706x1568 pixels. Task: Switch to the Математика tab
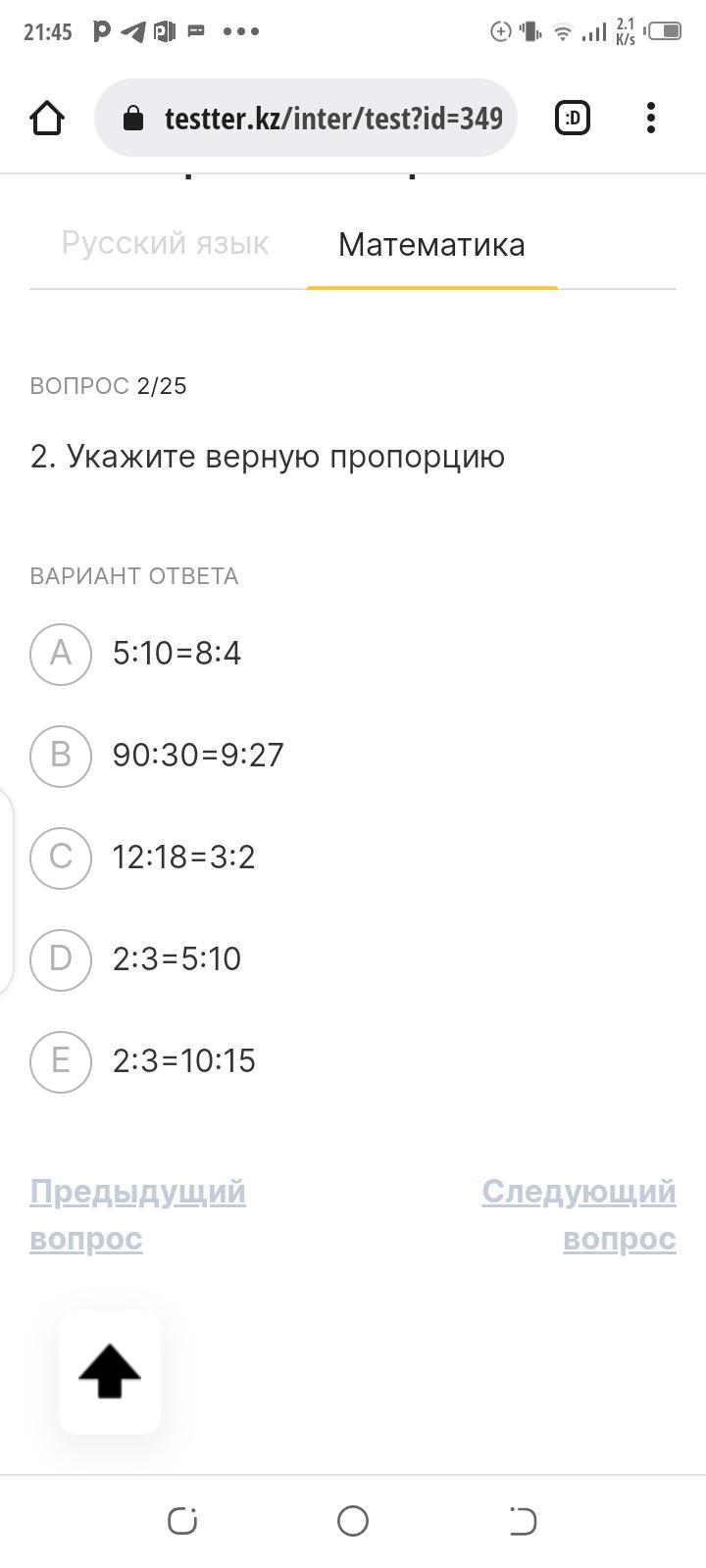pyautogui.click(x=431, y=245)
